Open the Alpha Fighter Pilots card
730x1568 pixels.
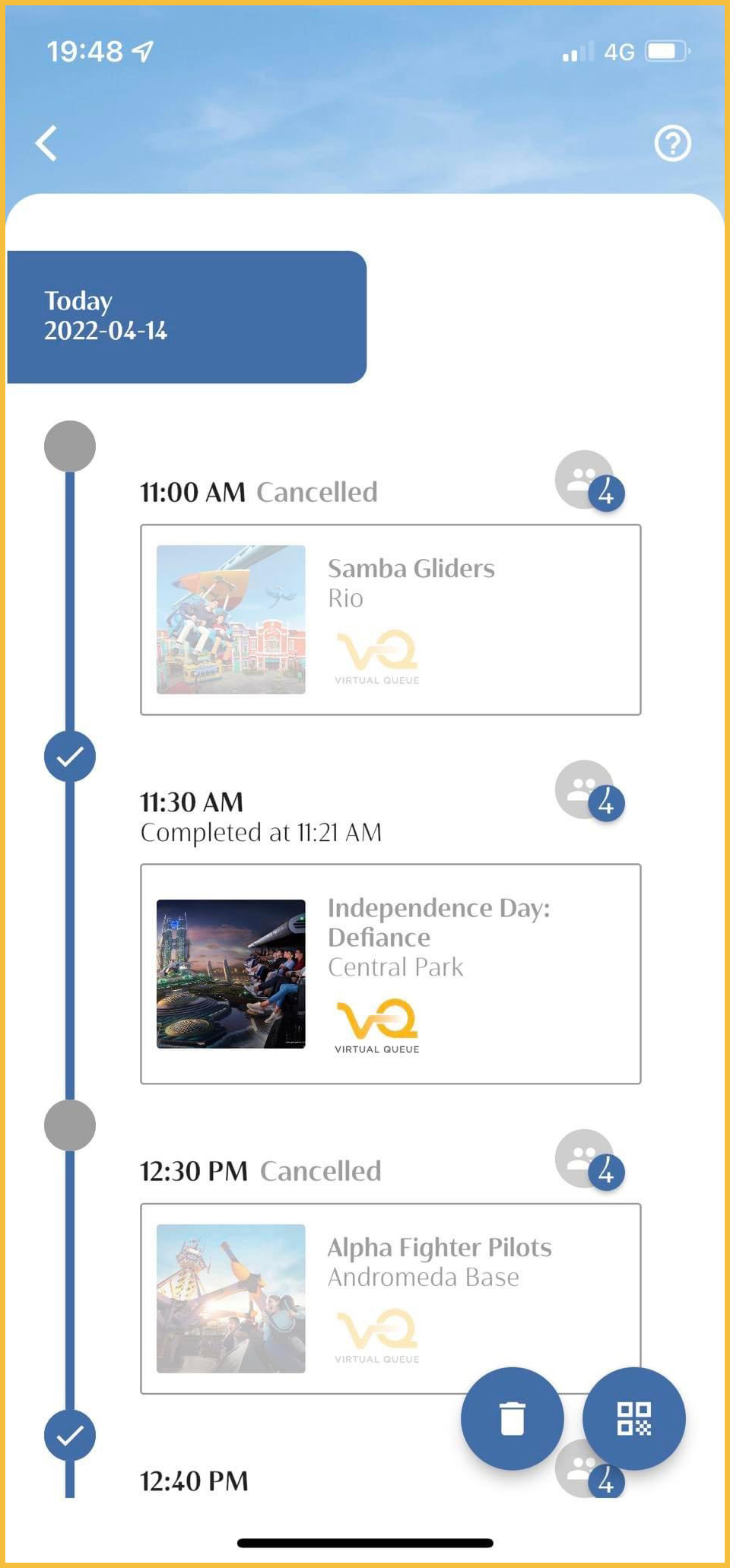click(390, 1285)
